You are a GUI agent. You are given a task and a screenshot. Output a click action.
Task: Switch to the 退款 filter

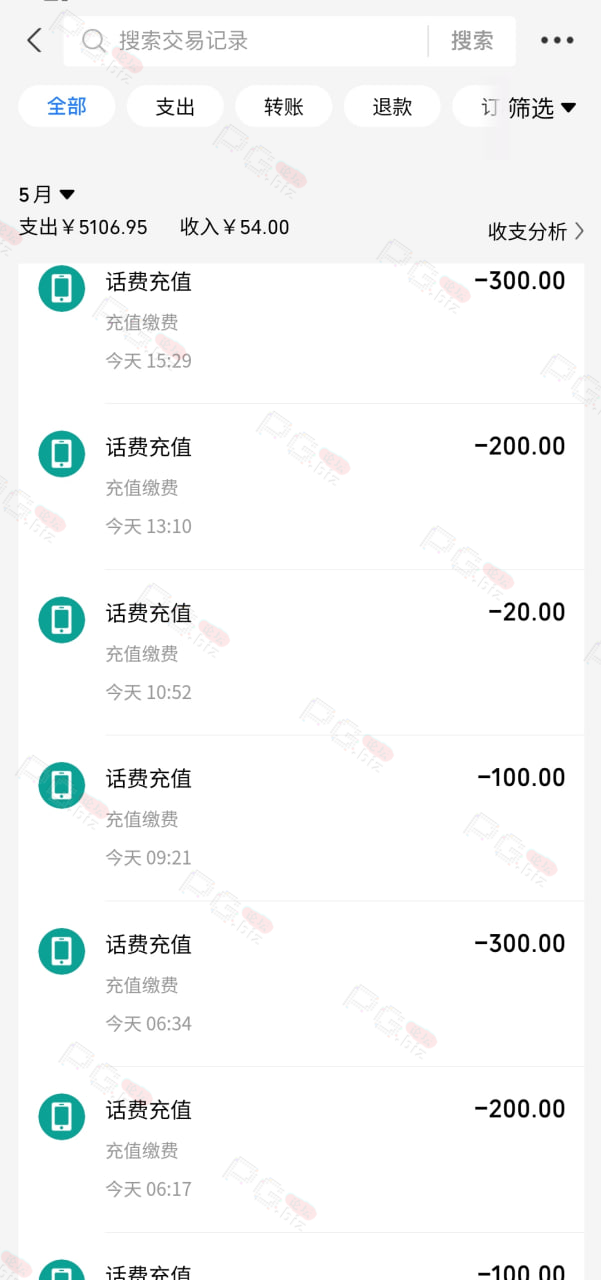click(x=392, y=107)
